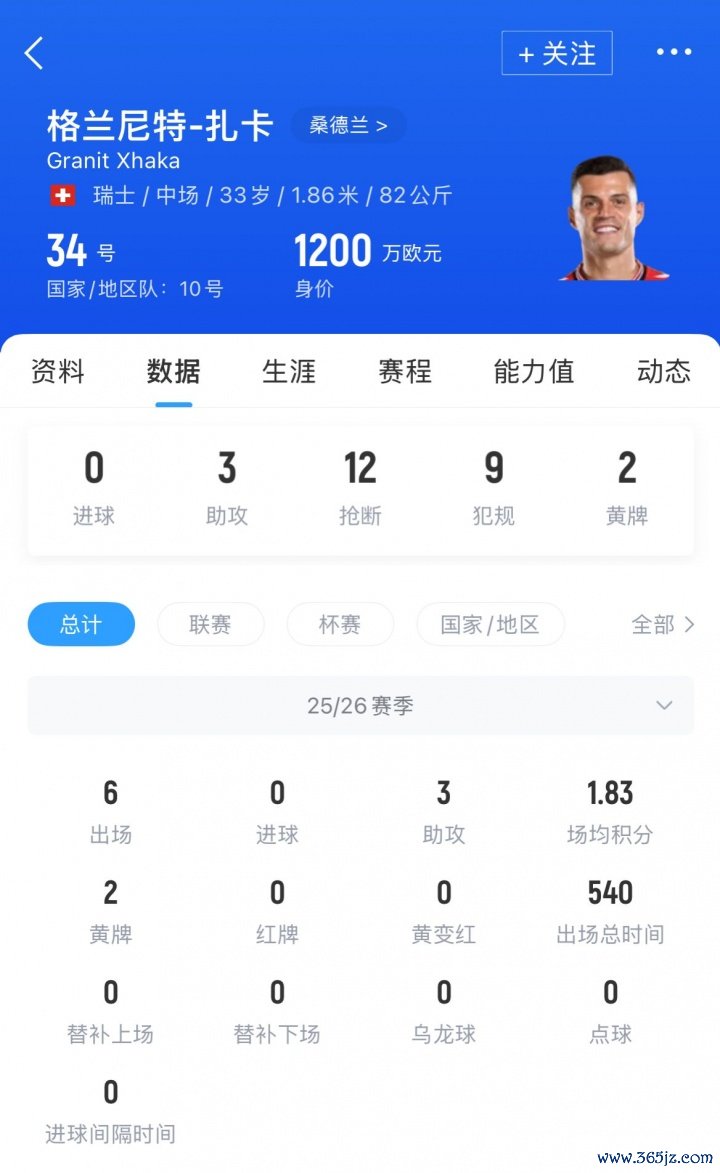Follow Granit Xhaka with the 关注 button
The image size is (720, 1173).
click(x=557, y=53)
